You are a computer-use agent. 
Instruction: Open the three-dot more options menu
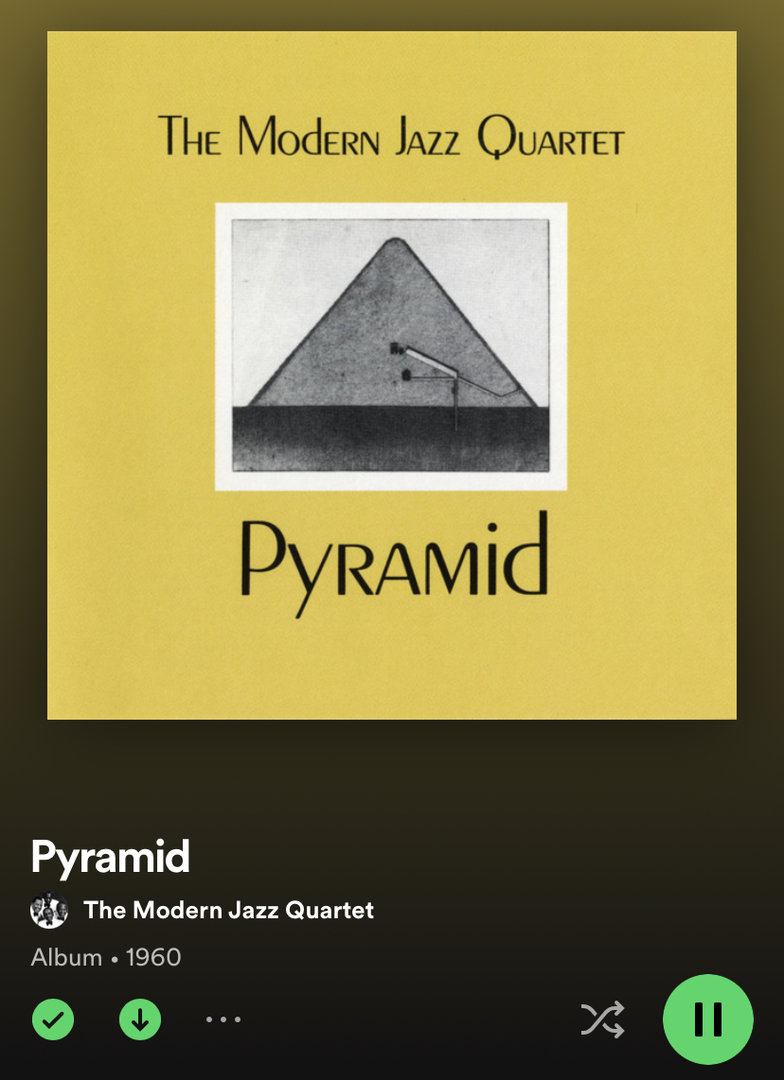tap(223, 1020)
